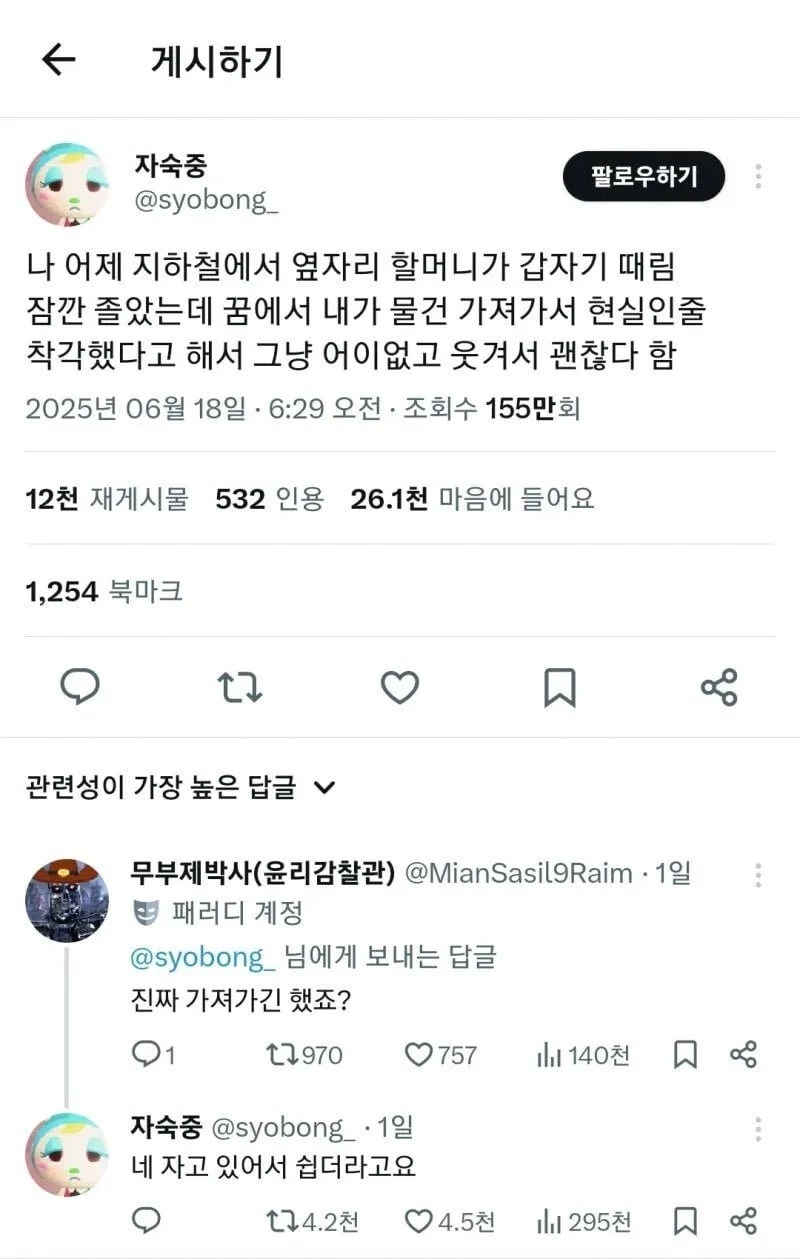800x1259 pixels.
Task: Open overflow menu on 무부제박사's reply
Action: (x=759, y=873)
